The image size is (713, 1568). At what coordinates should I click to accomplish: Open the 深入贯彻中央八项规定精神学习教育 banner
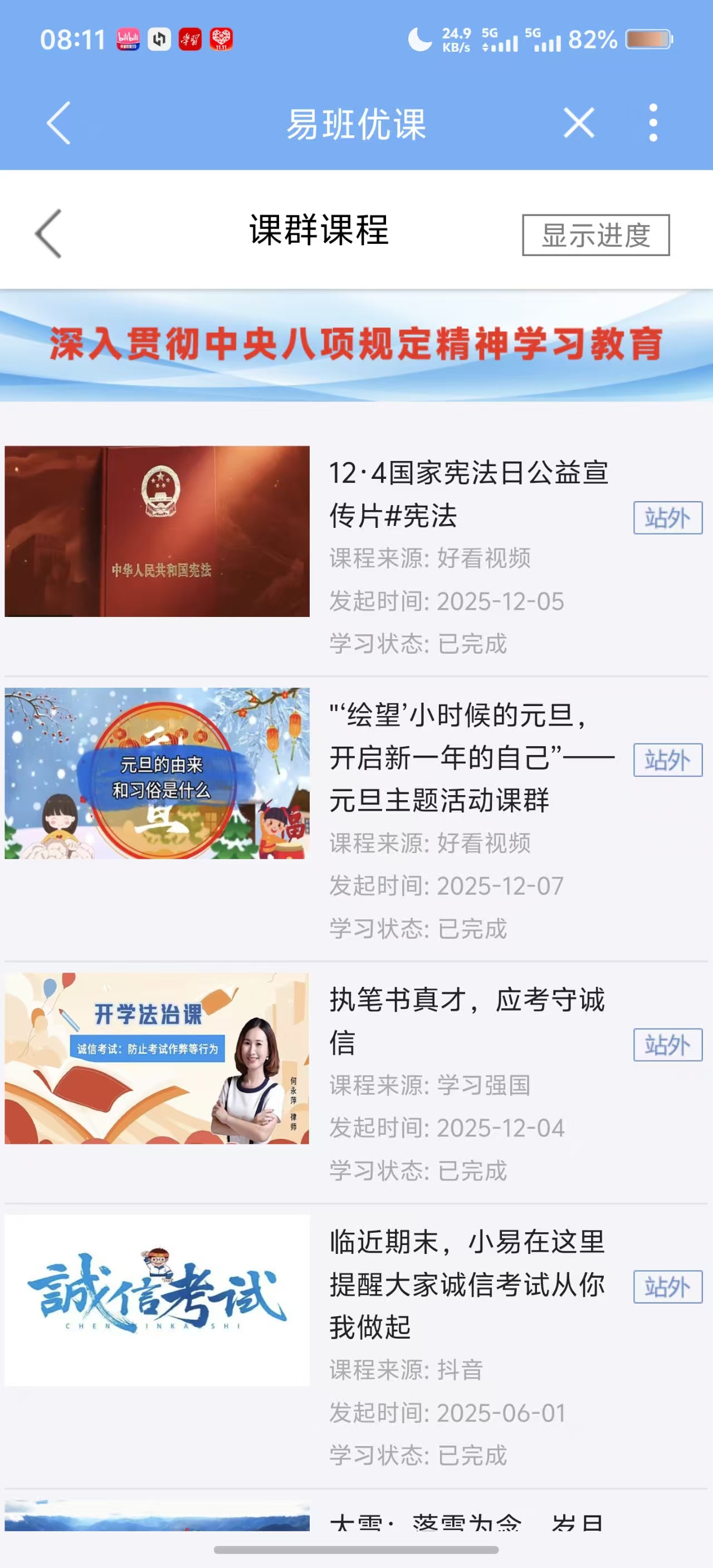point(356,345)
